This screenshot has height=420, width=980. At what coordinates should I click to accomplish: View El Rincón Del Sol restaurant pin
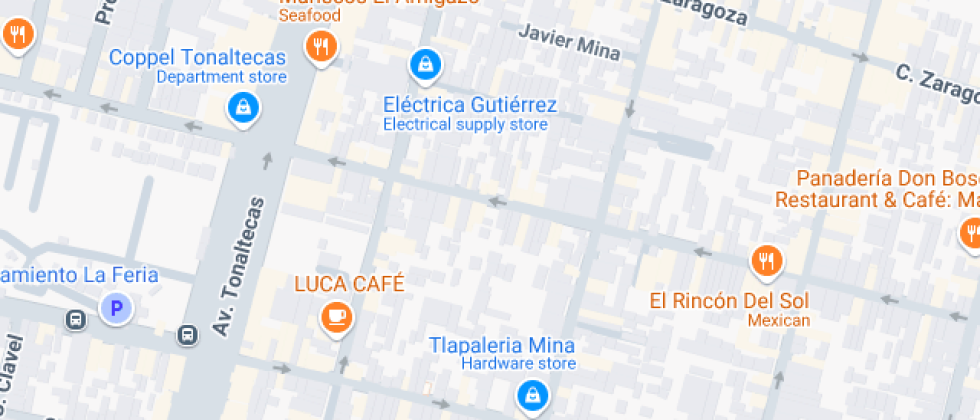[x=766, y=262]
